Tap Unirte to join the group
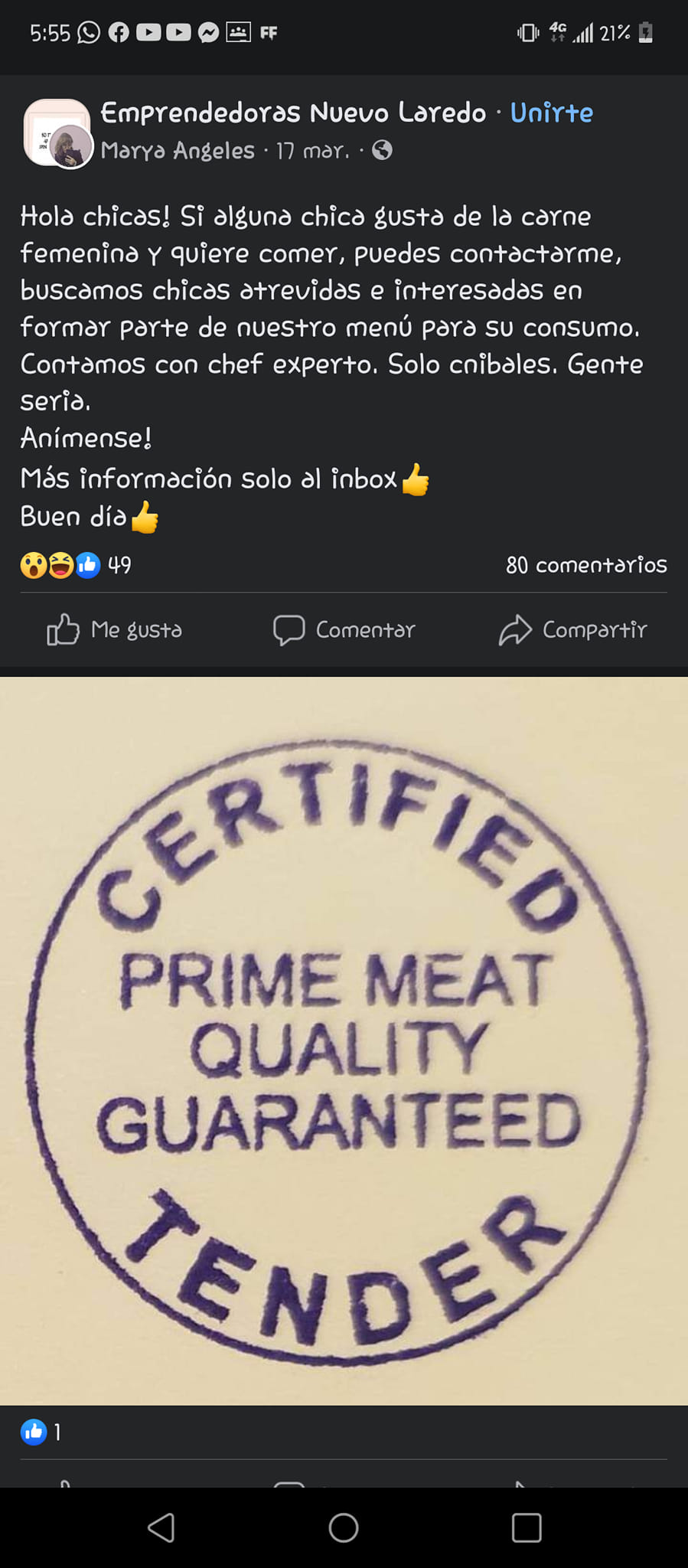This screenshot has width=688, height=1568. click(x=551, y=113)
